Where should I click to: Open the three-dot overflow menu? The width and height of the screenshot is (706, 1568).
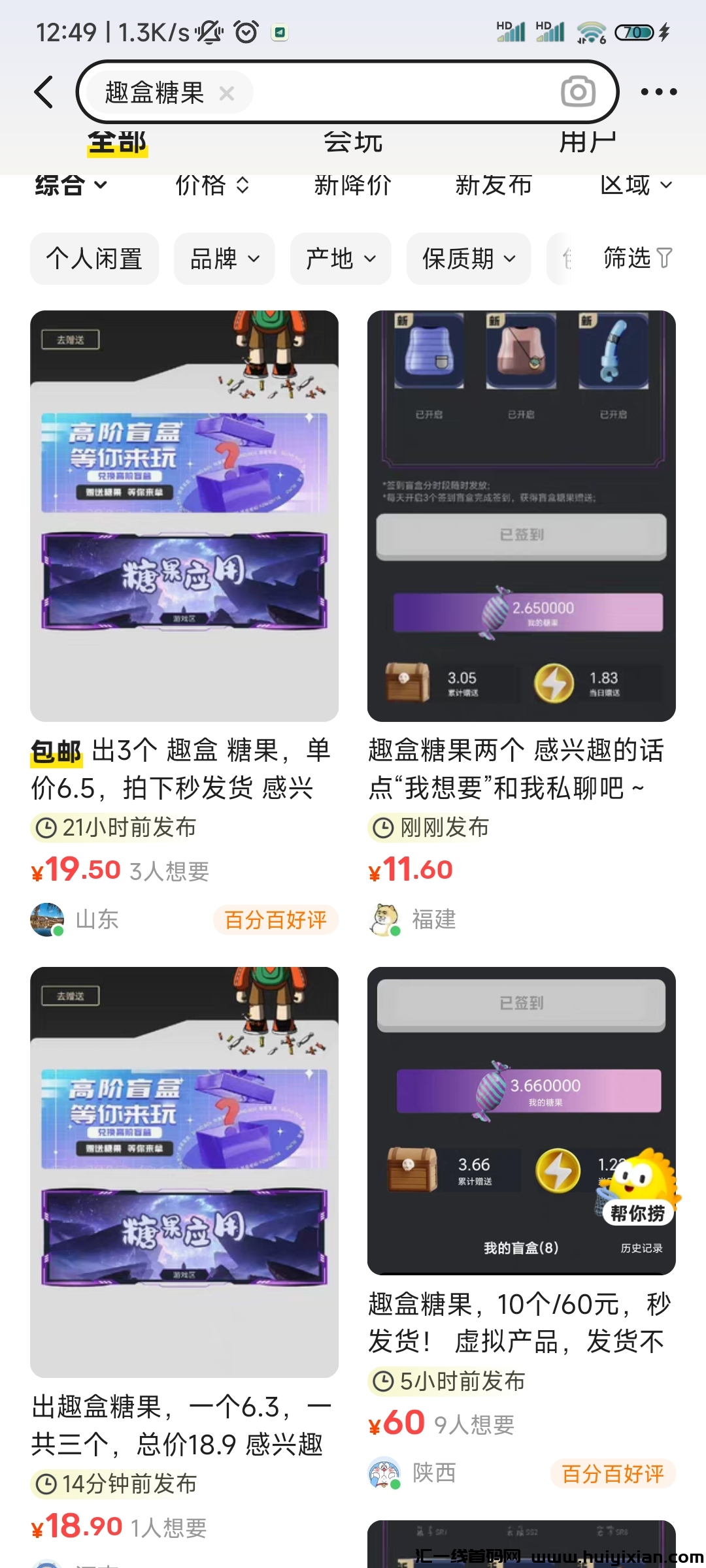[x=658, y=92]
